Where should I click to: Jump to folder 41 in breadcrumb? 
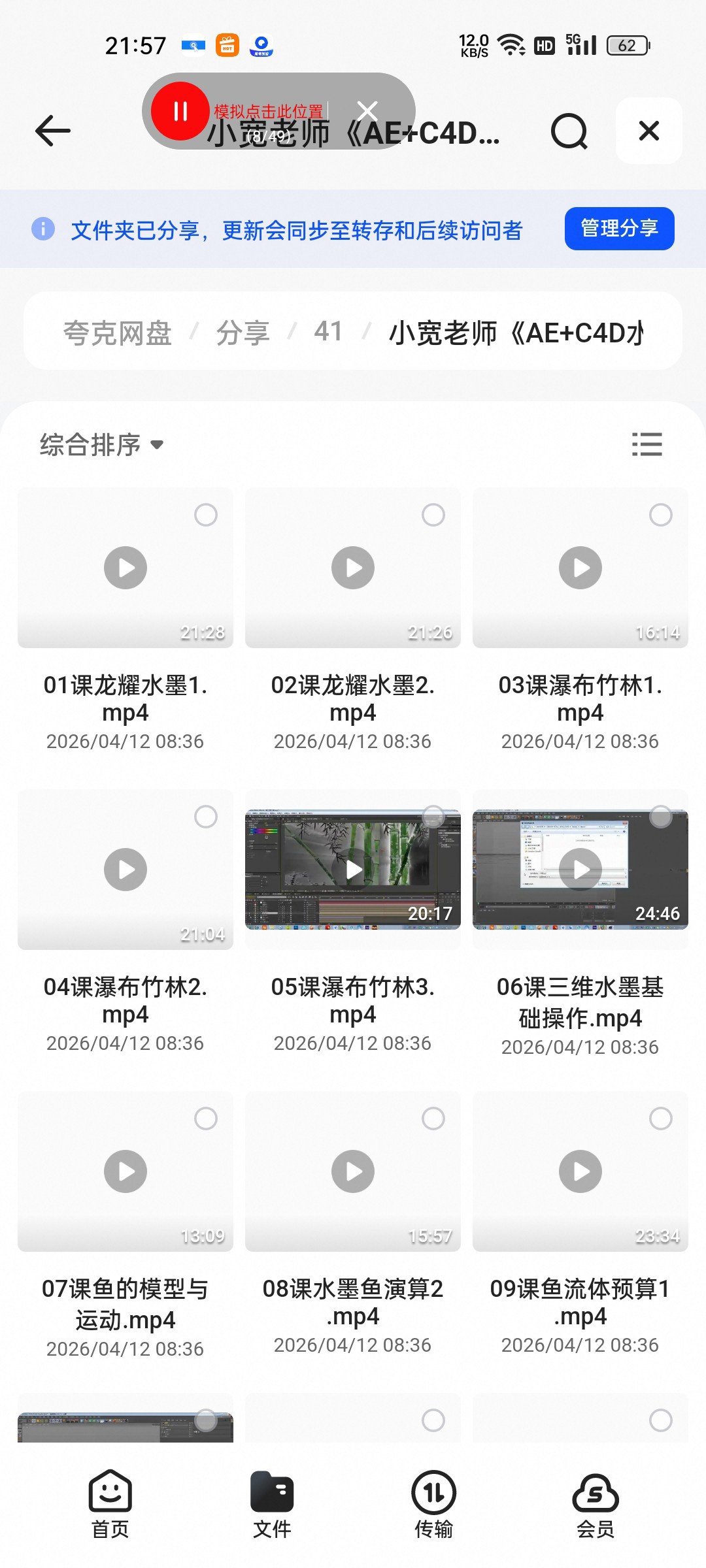pyautogui.click(x=328, y=332)
